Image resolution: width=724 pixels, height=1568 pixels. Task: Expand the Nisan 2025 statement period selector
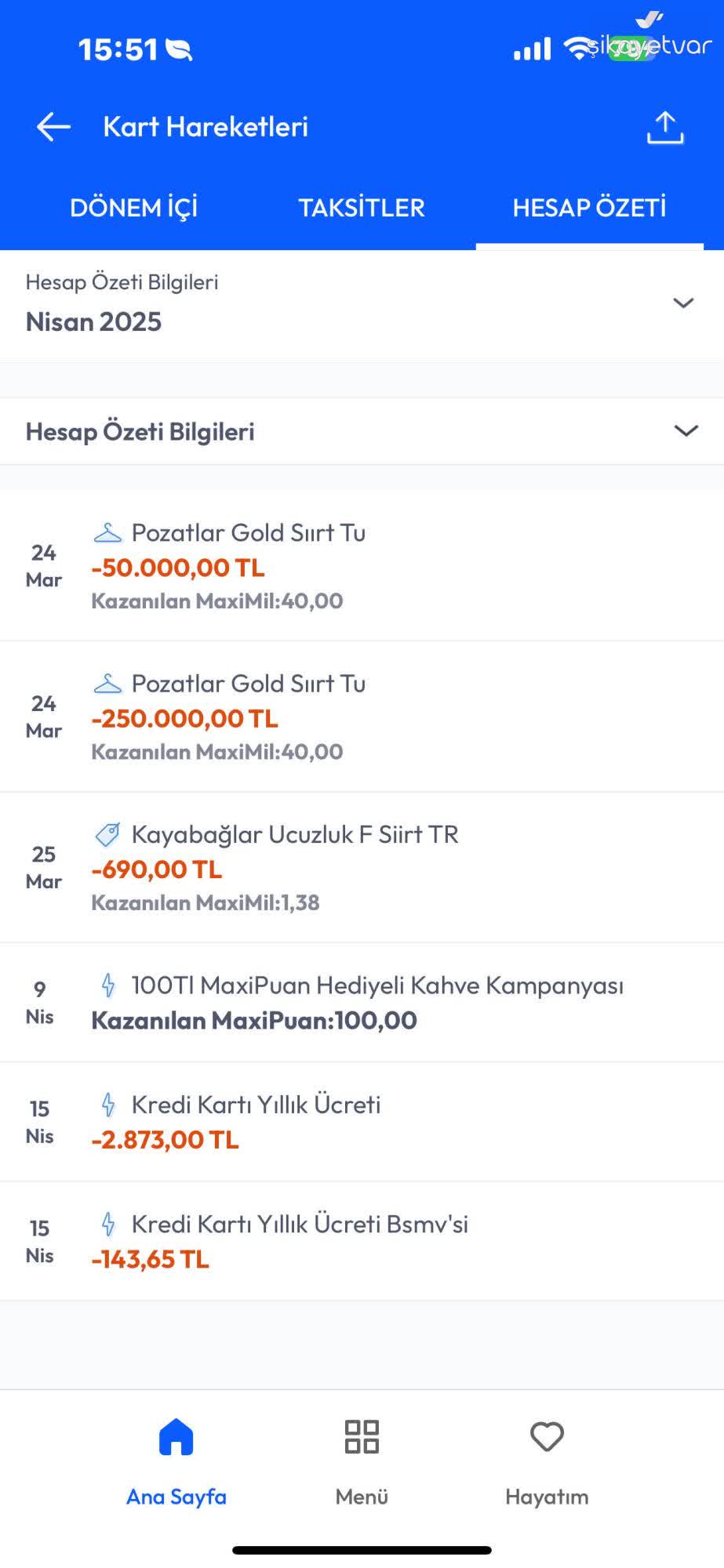click(683, 303)
